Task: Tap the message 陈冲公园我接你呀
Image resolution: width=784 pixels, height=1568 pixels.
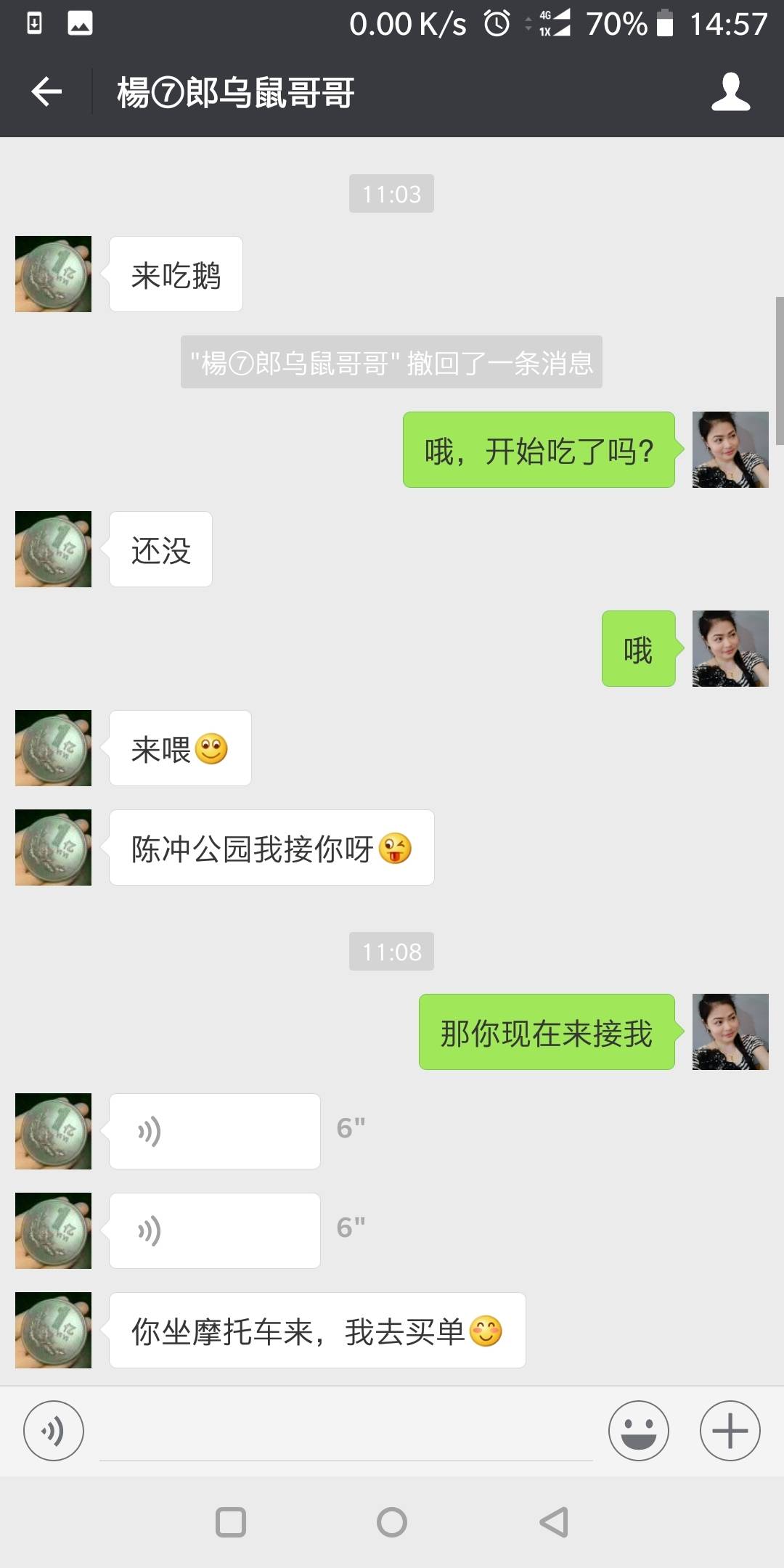Action: tap(270, 848)
